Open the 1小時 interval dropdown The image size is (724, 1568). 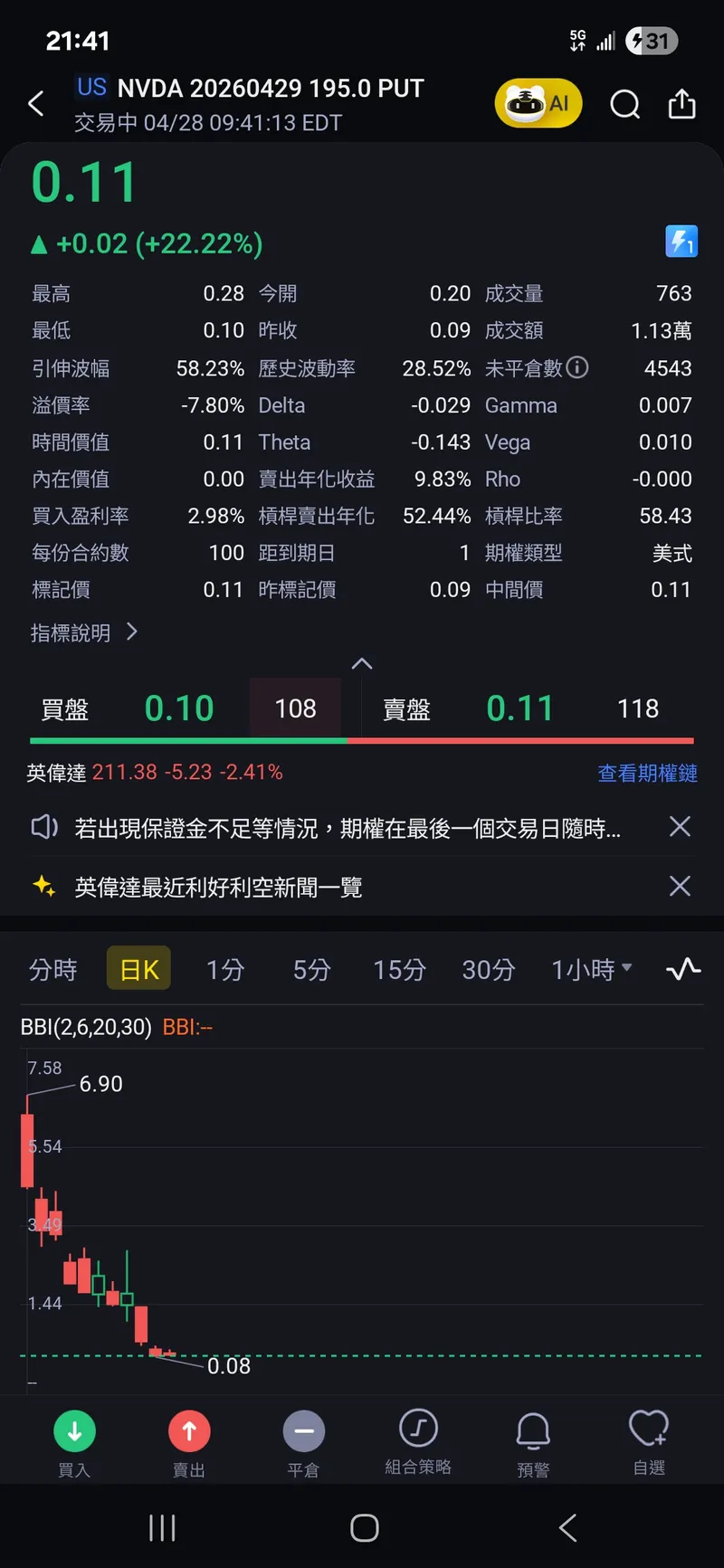pyautogui.click(x=592, y=970)
